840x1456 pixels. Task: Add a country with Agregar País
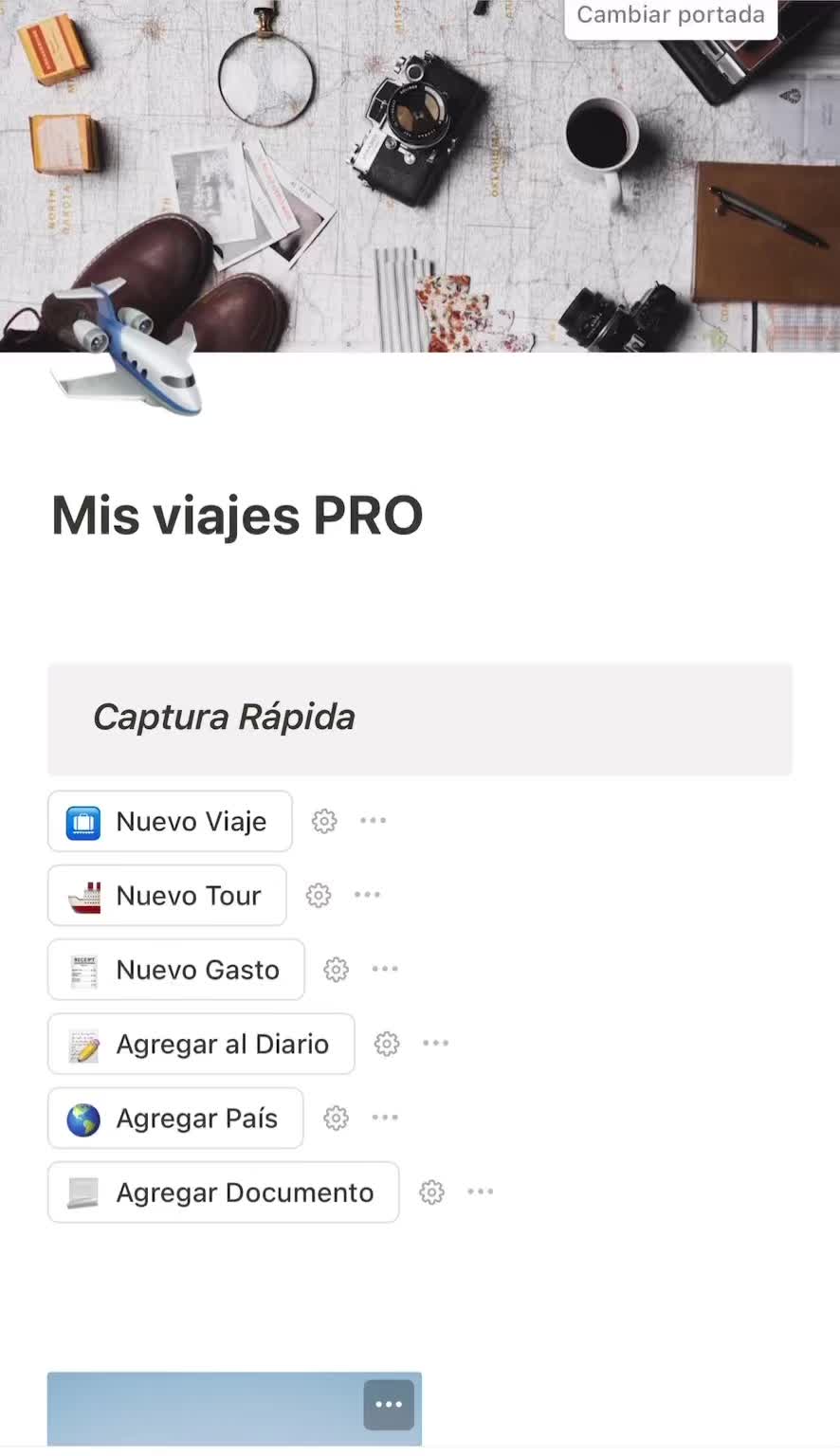176,1119
